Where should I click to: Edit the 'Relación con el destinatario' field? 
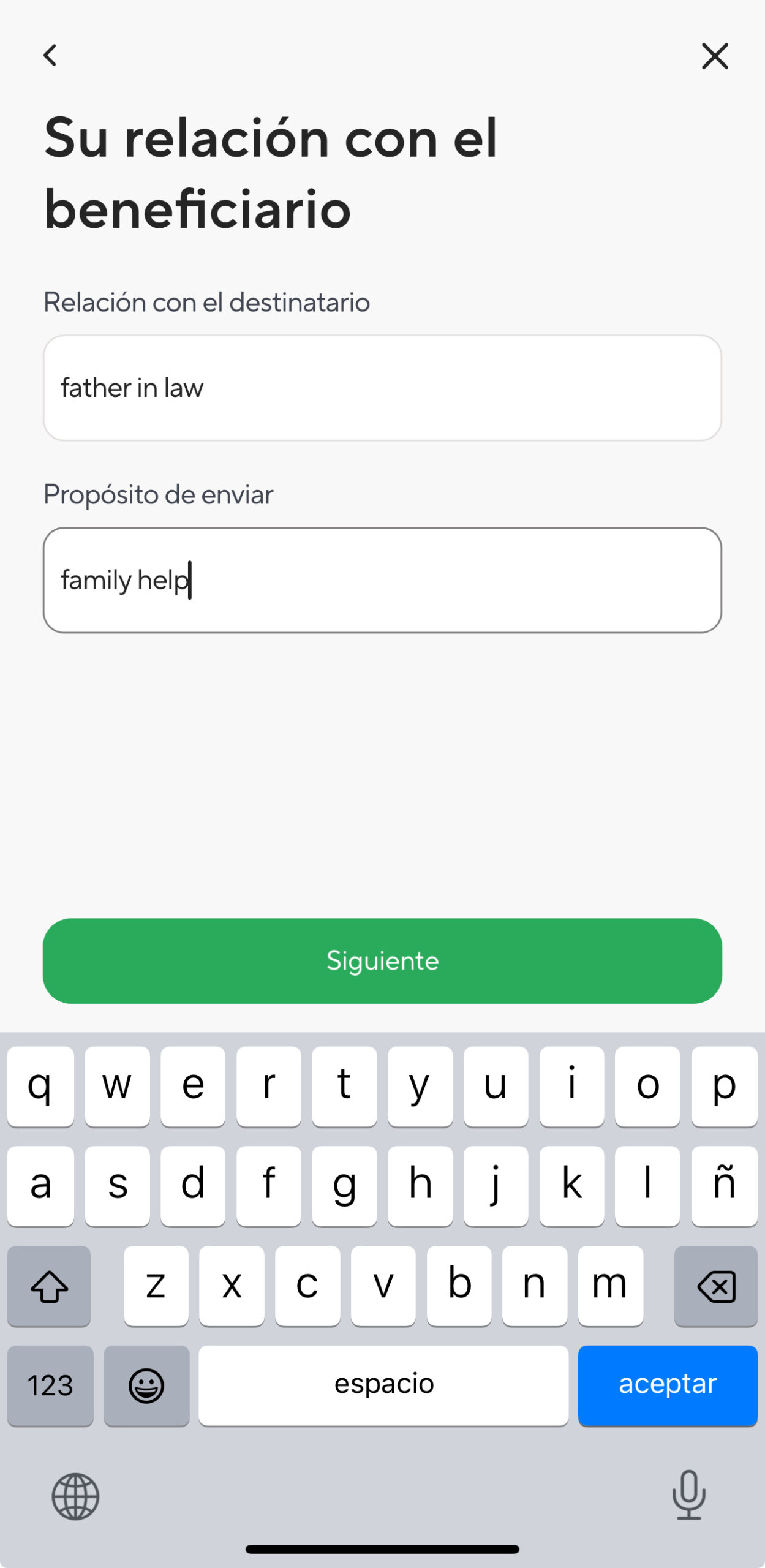pyautogui.click(x=382, y=388)
